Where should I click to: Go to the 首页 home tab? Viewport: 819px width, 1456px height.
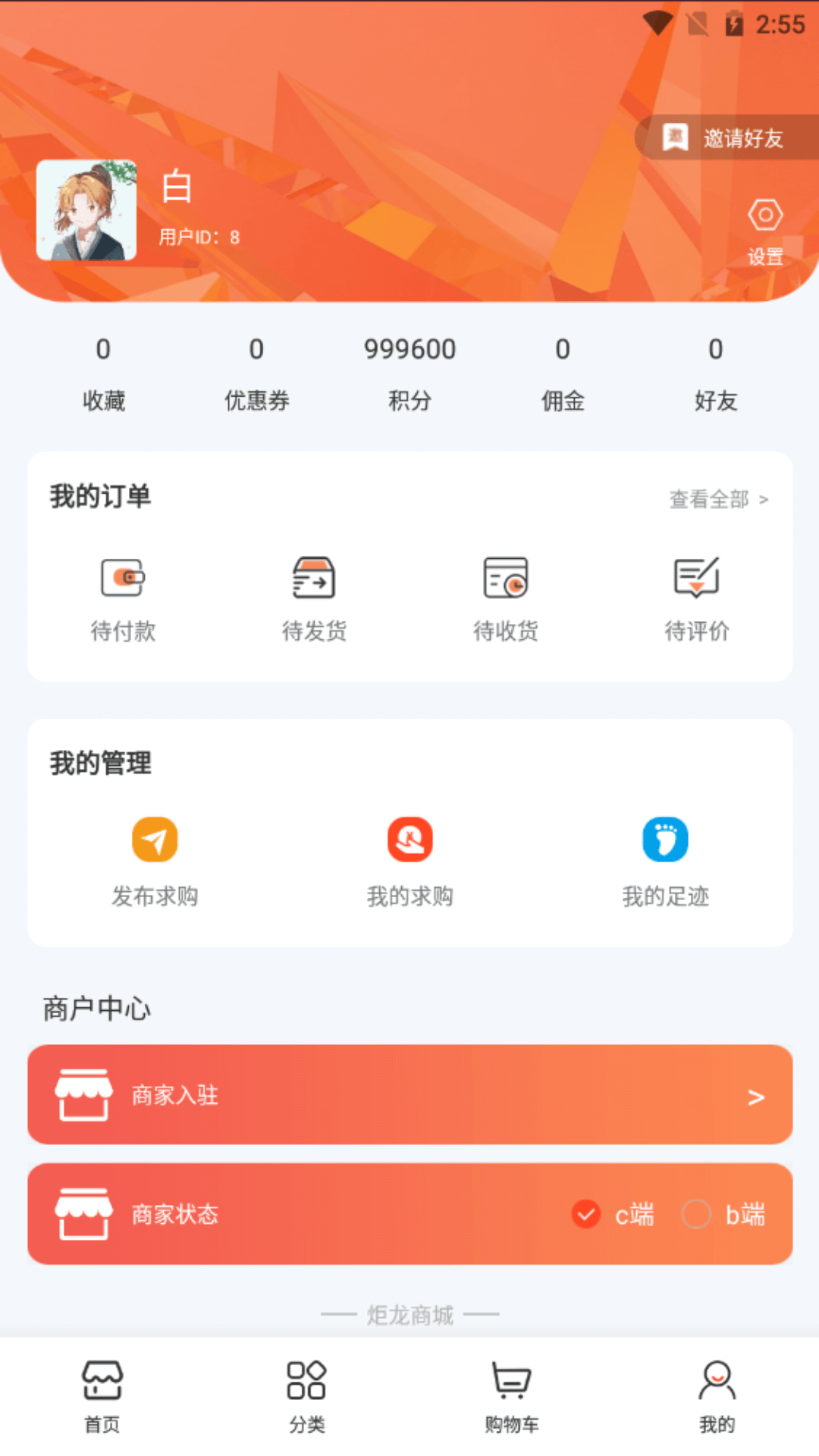[102, 1396]
